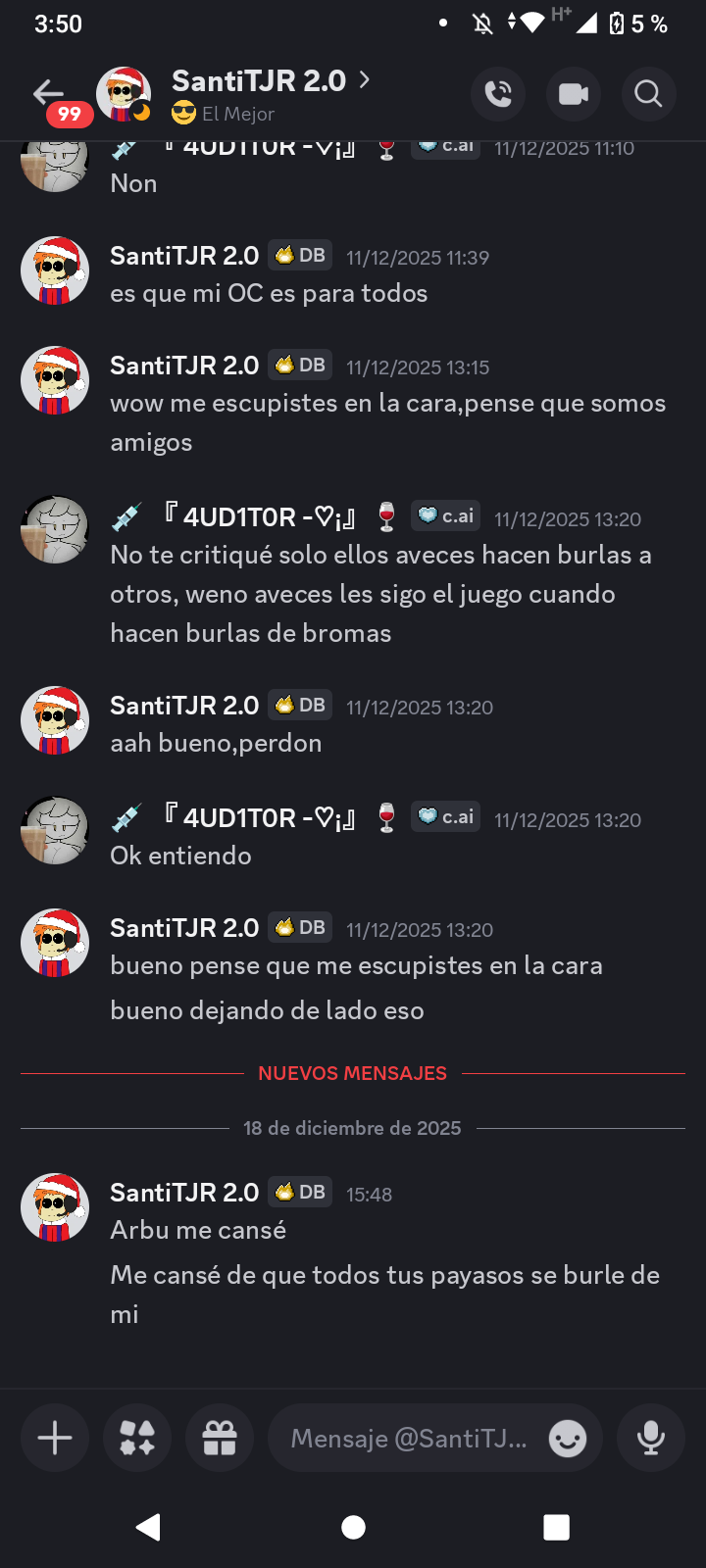The height and width of the screenshot is (1568, 706).
Task: Open SantiTJR 2.0 profile from header name
Action: [x=259, y=80]
